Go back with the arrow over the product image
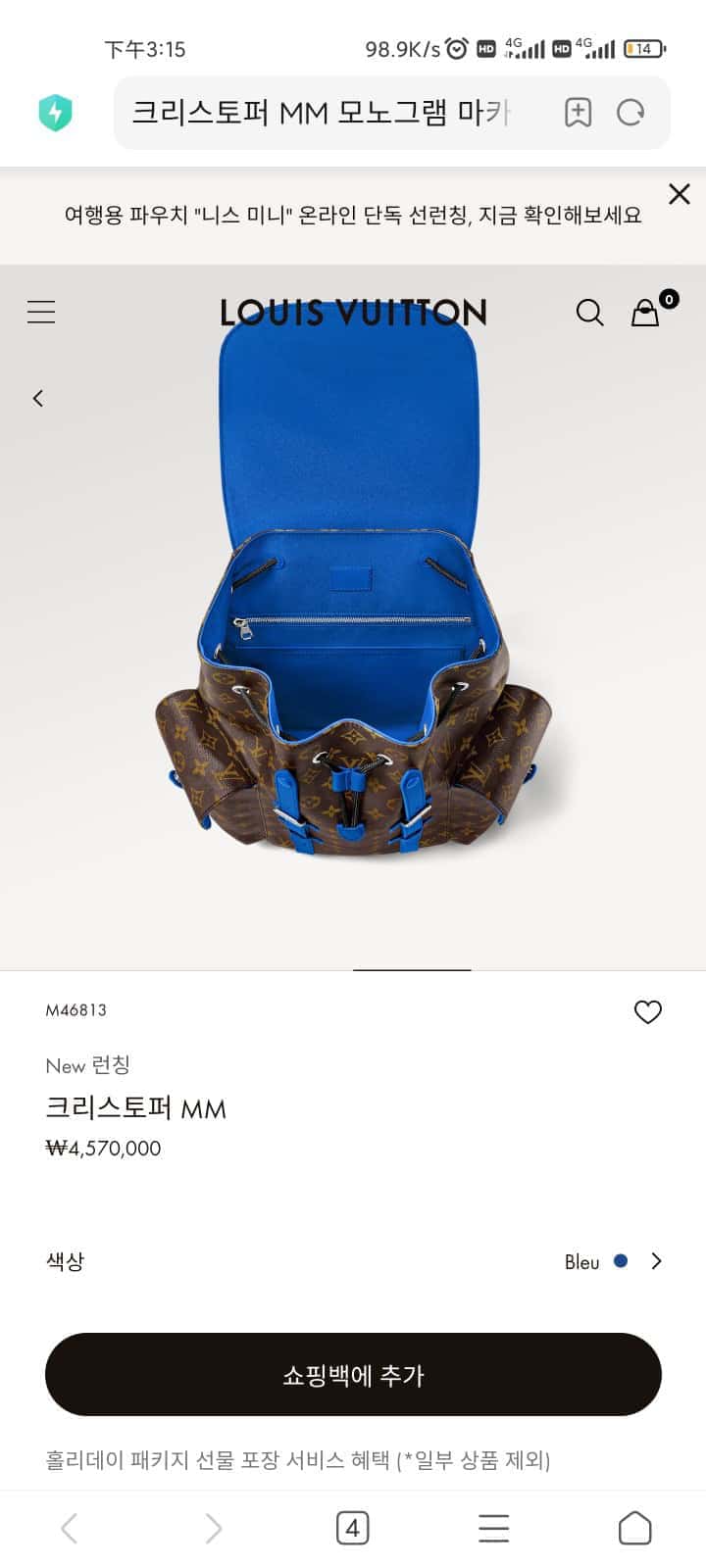This screenshot has height=1568, width=706. point(38,398)
